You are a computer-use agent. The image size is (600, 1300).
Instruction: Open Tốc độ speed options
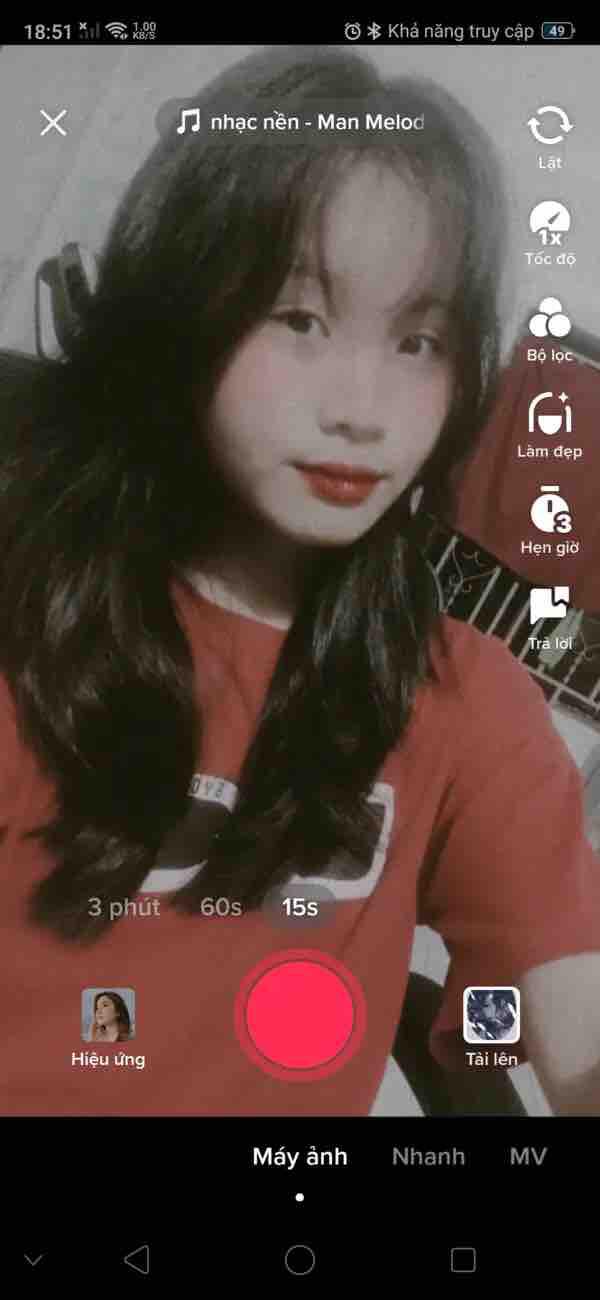point(550,233)
